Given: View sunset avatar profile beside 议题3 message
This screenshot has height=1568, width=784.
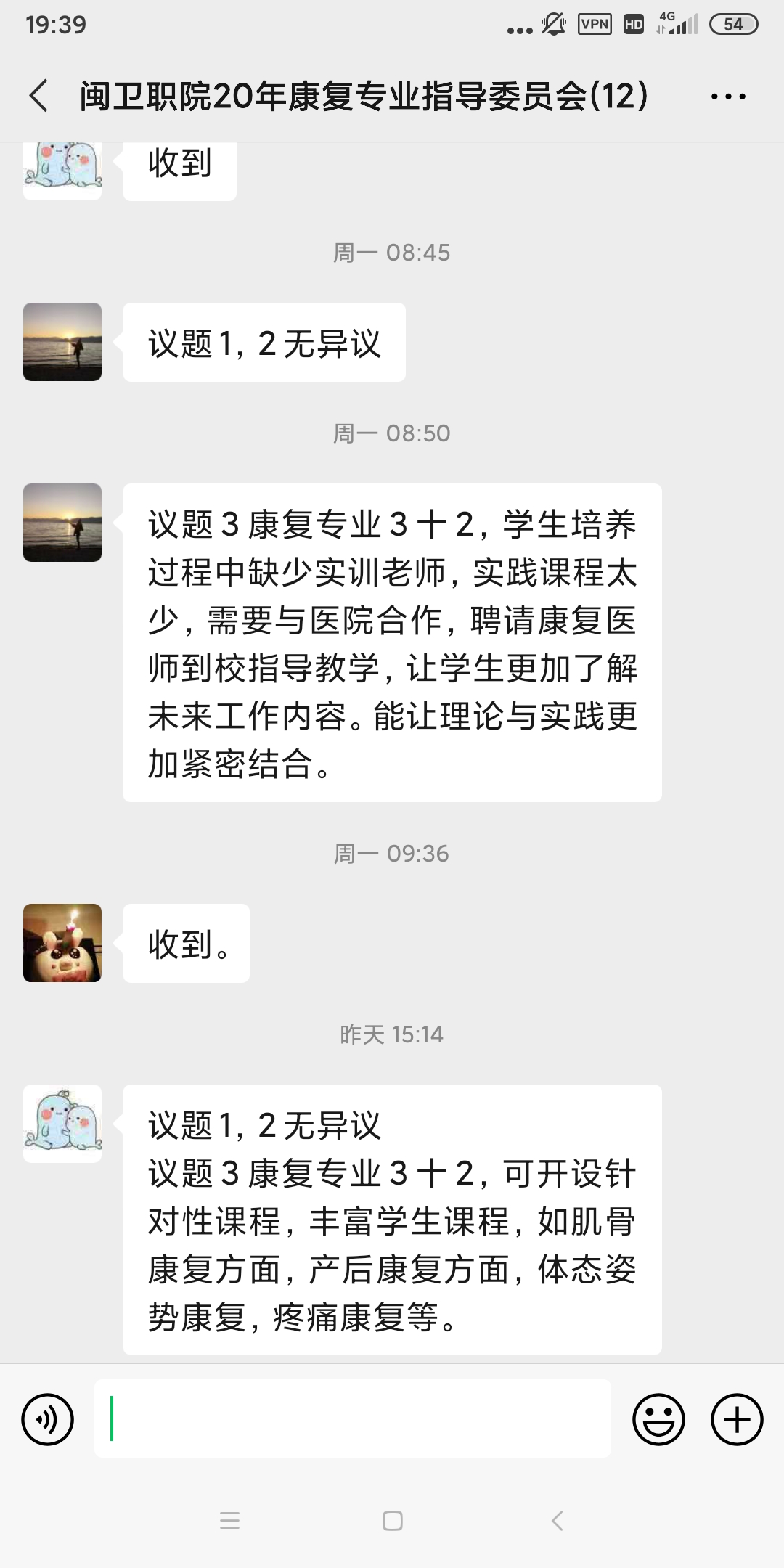Looking at the screenshot, I should click(62, 523).
